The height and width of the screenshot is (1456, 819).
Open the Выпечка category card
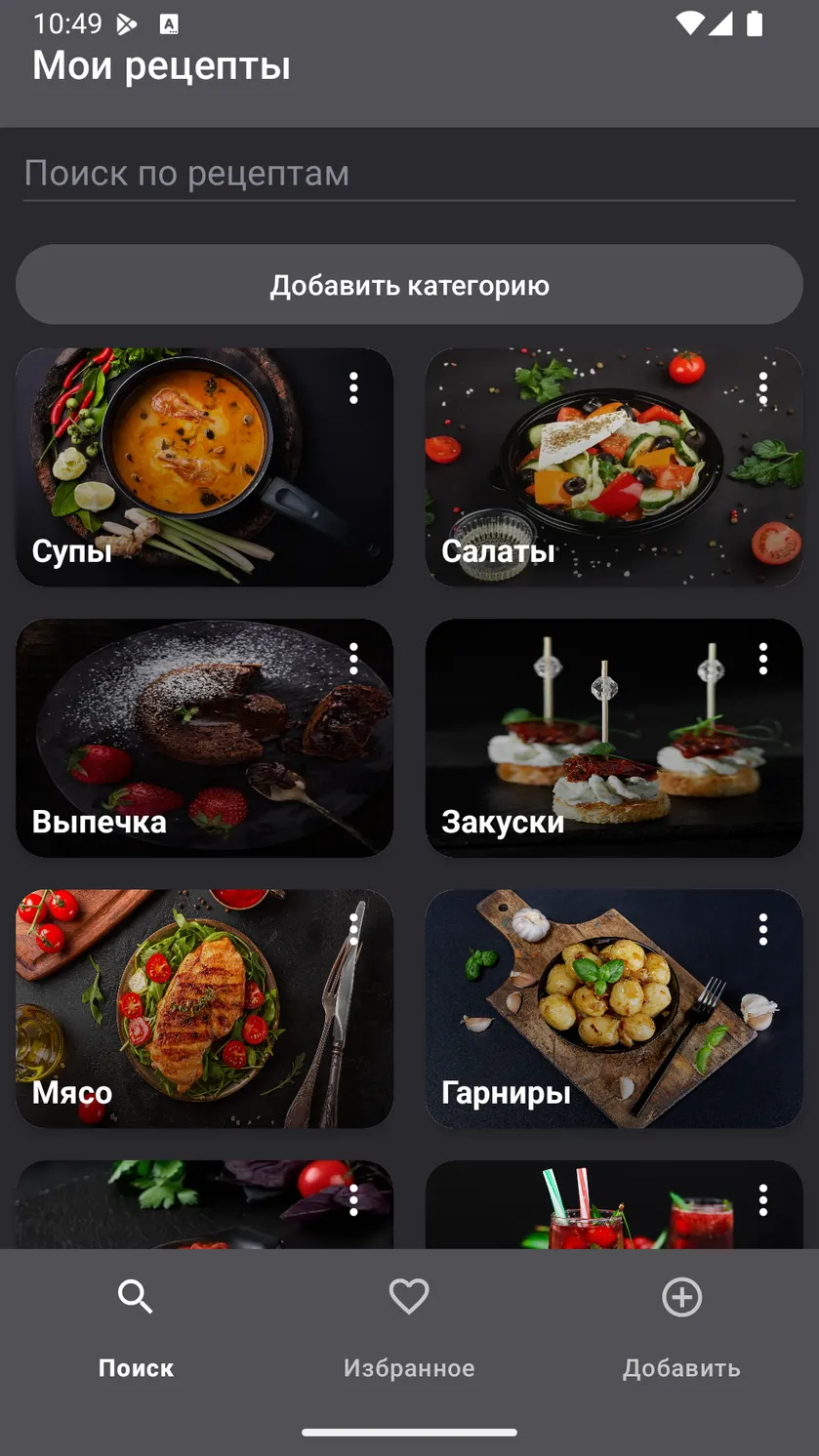[x=204, y=738]
